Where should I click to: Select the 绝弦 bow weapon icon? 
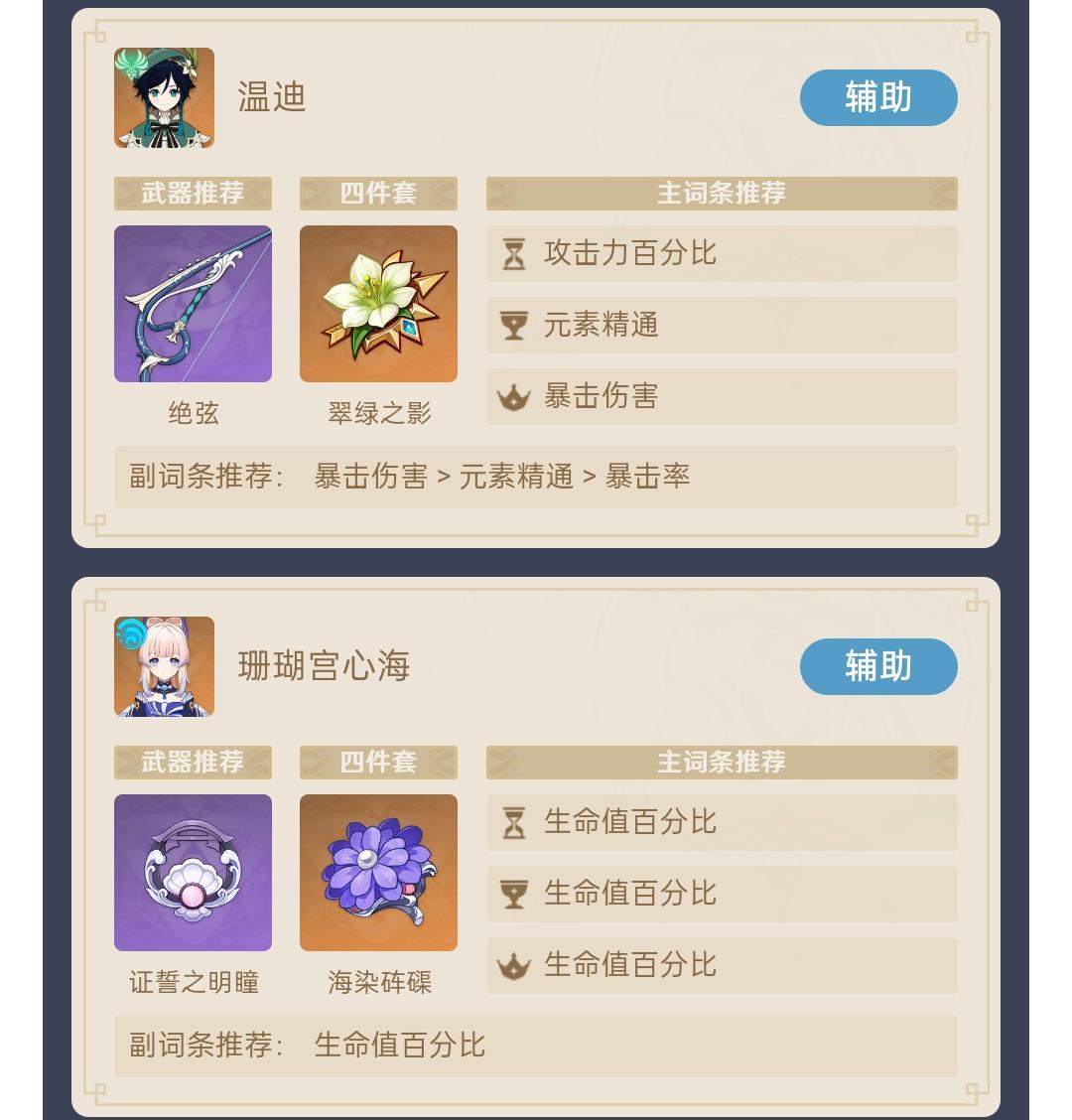point(193,303)
